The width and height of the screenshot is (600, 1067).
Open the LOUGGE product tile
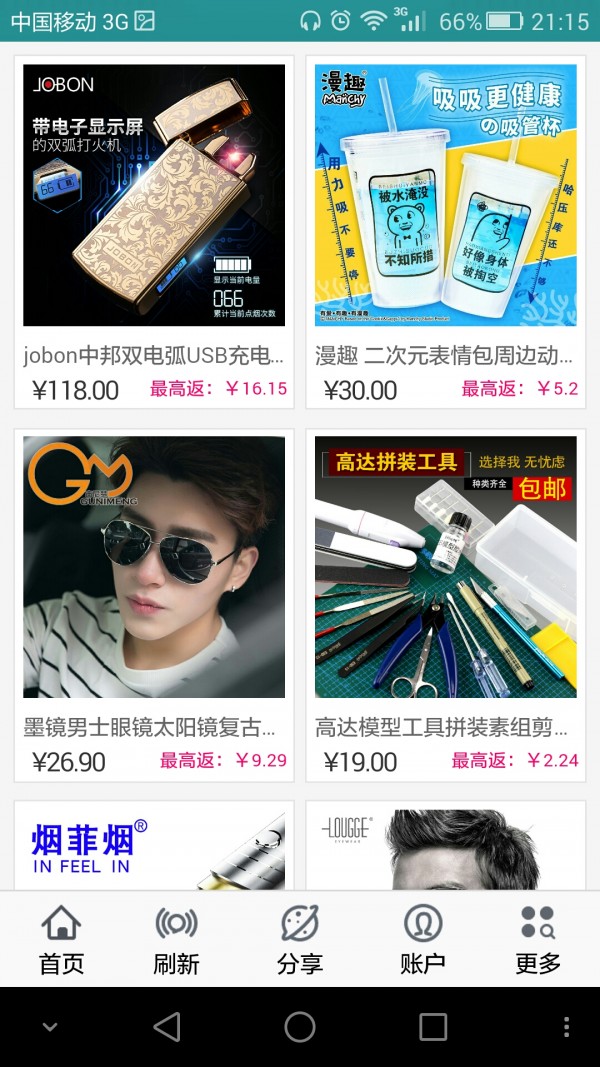coord(446,846)
